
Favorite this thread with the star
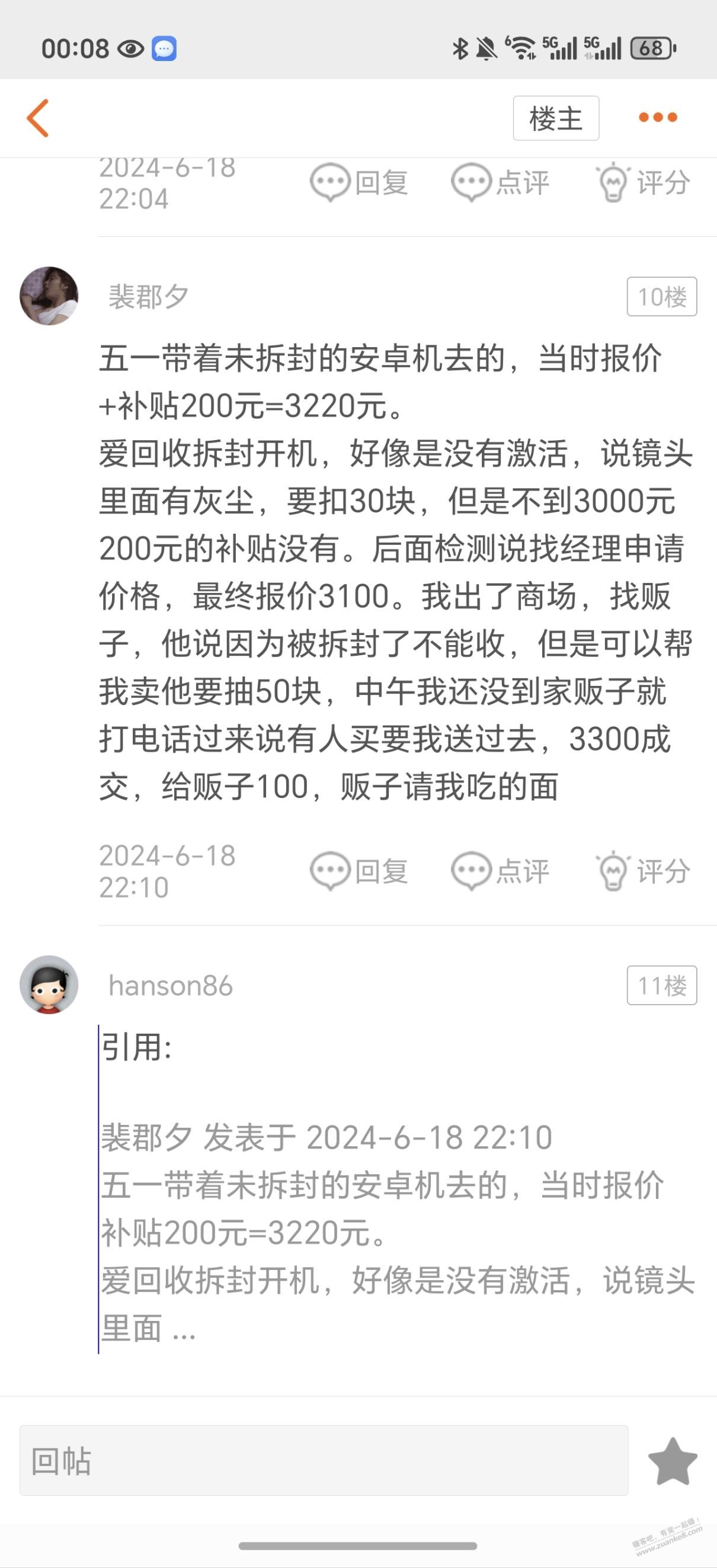[673, 1461]
